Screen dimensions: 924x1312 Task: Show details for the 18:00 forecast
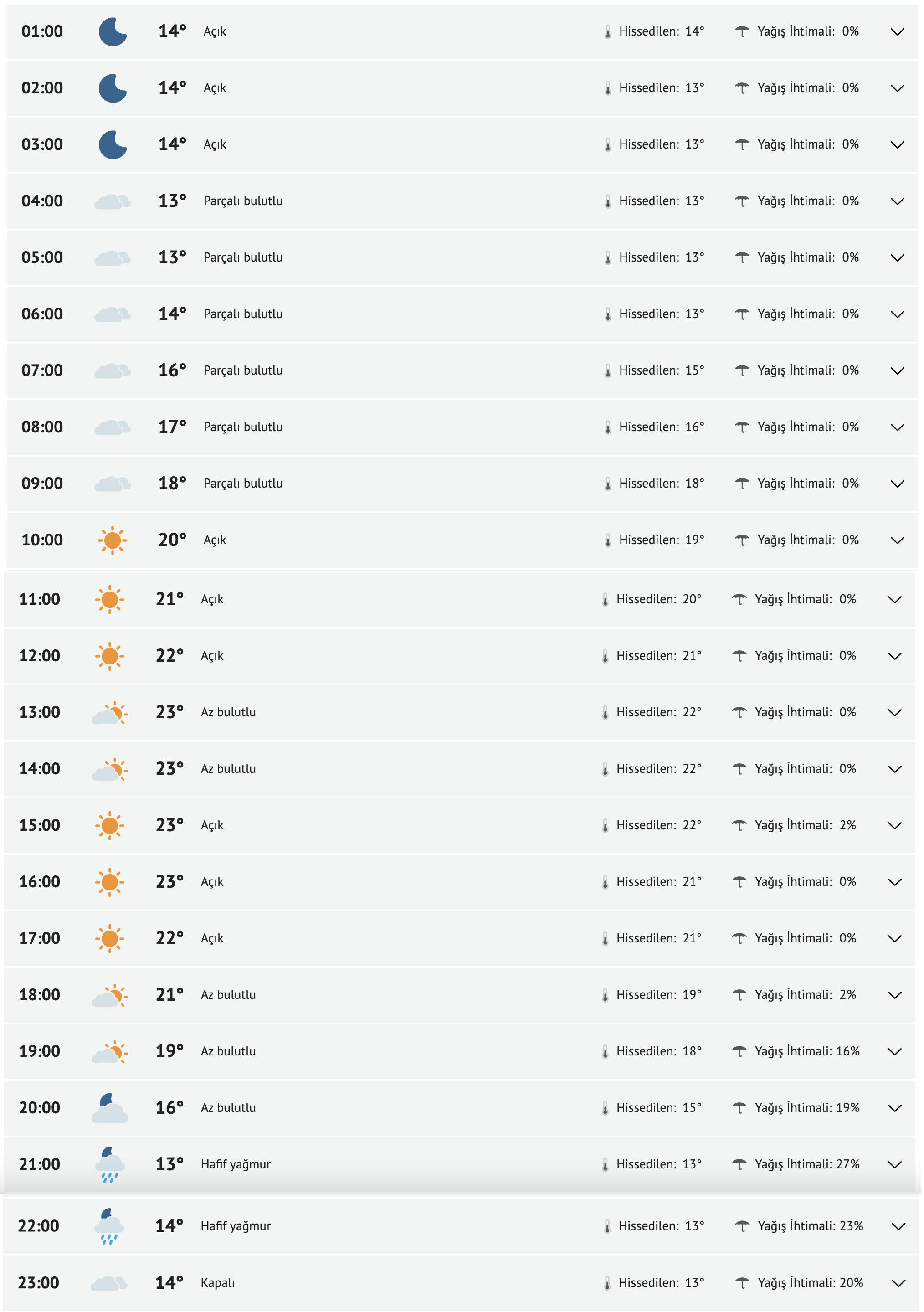pos(894,995)
